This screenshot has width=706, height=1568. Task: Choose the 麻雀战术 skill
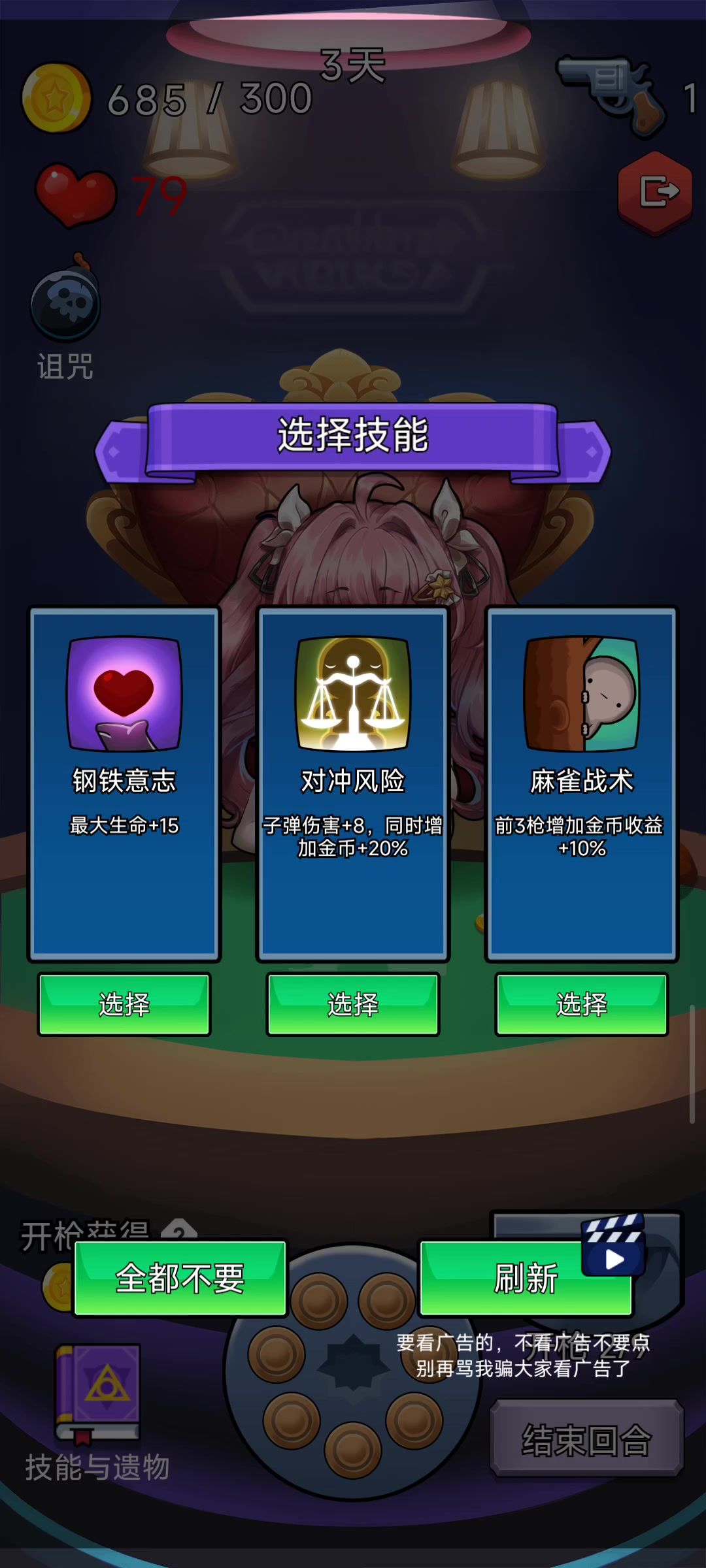[582, 1004]
